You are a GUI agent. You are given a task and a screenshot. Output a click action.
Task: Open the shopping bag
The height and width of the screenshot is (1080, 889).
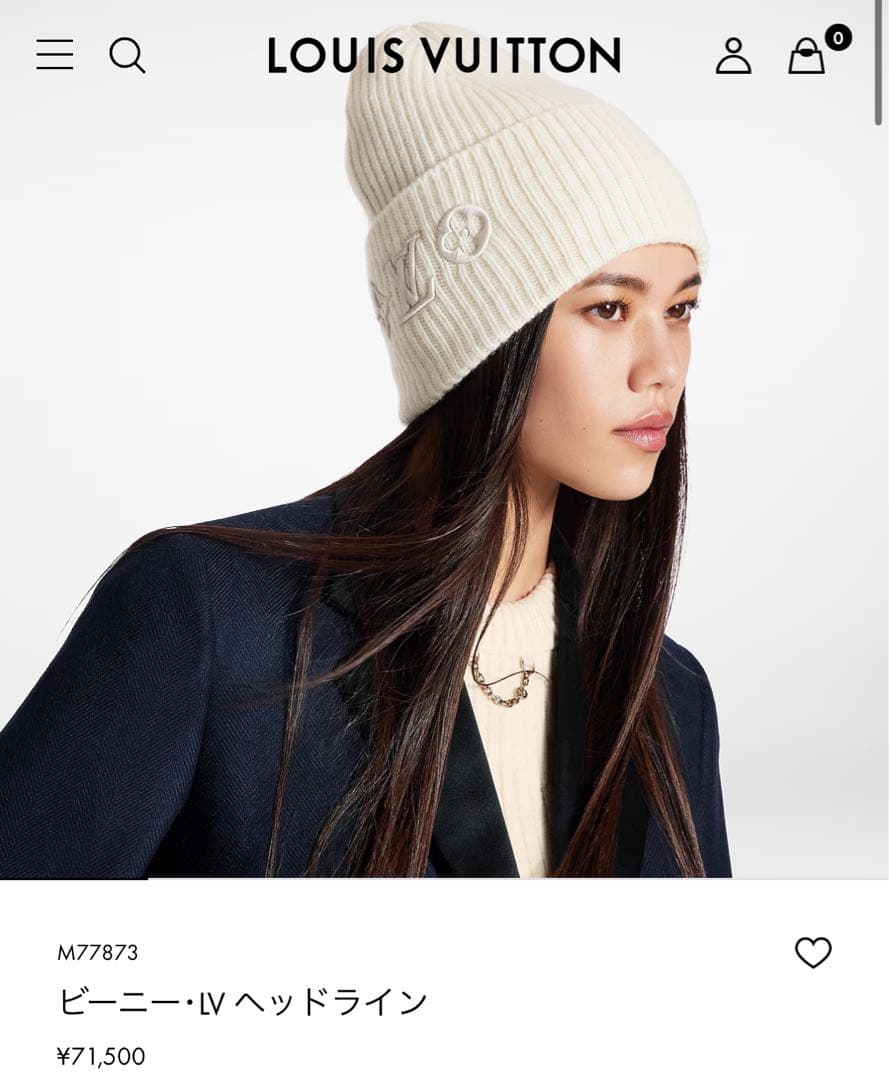click(x=807, y=56)
